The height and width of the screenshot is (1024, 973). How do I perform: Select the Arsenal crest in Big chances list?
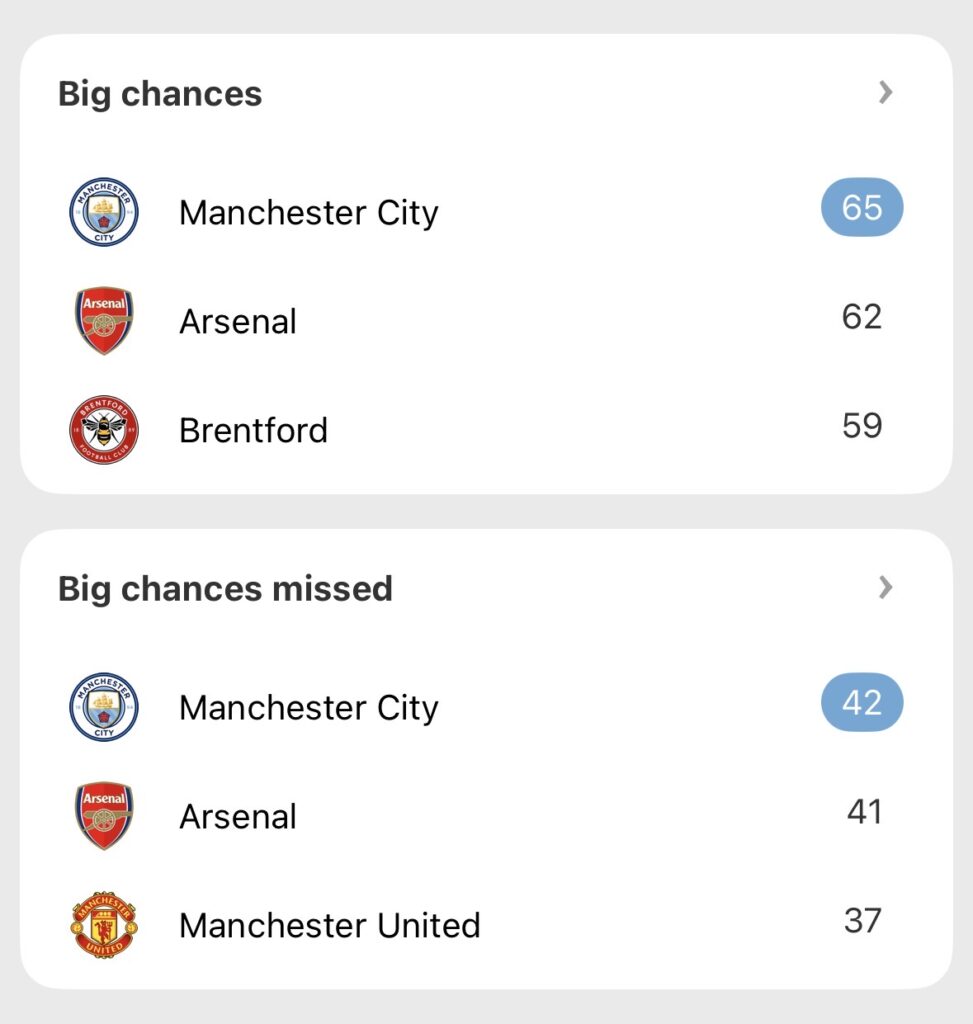103,320
